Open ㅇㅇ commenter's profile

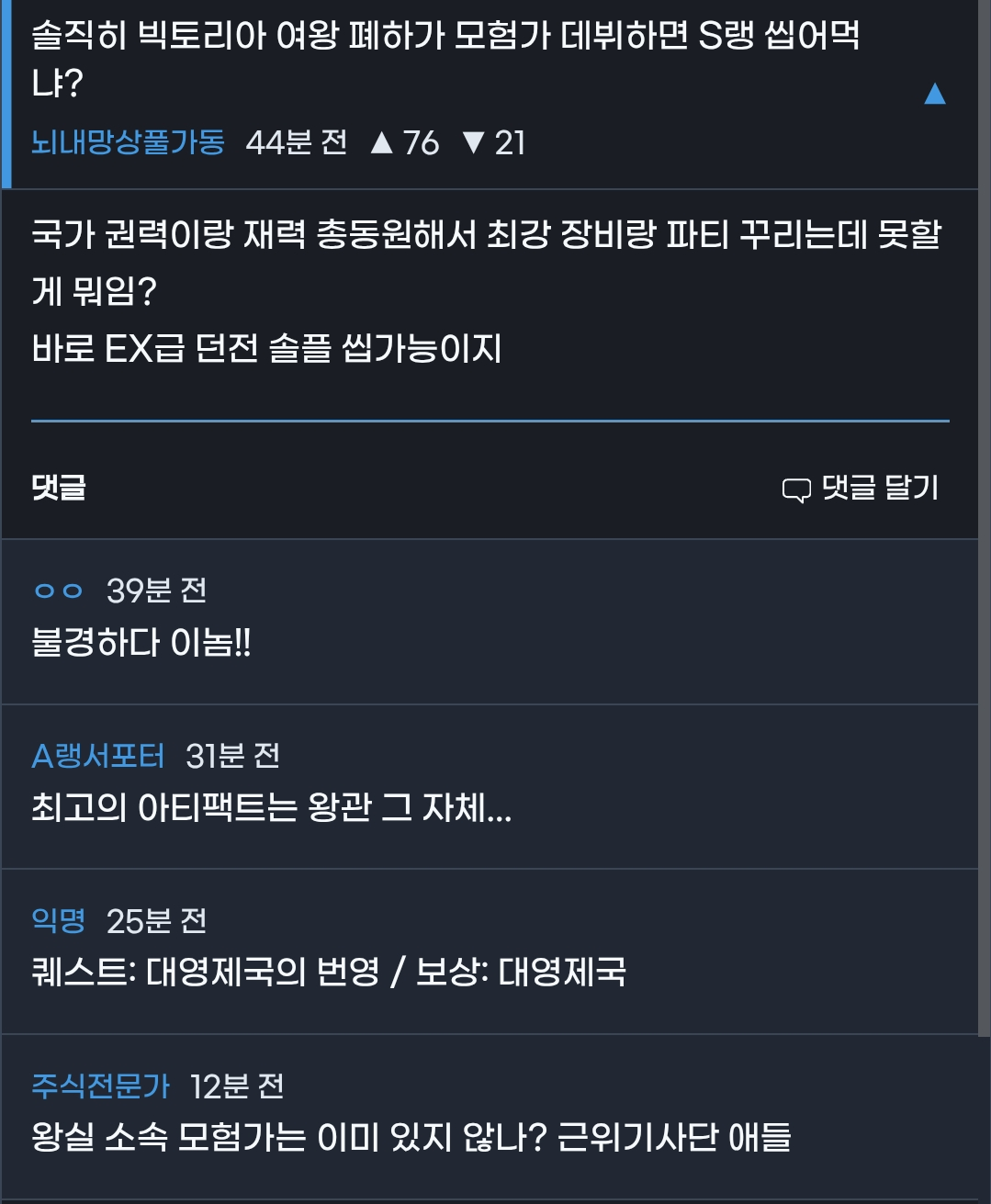(59, 591)
